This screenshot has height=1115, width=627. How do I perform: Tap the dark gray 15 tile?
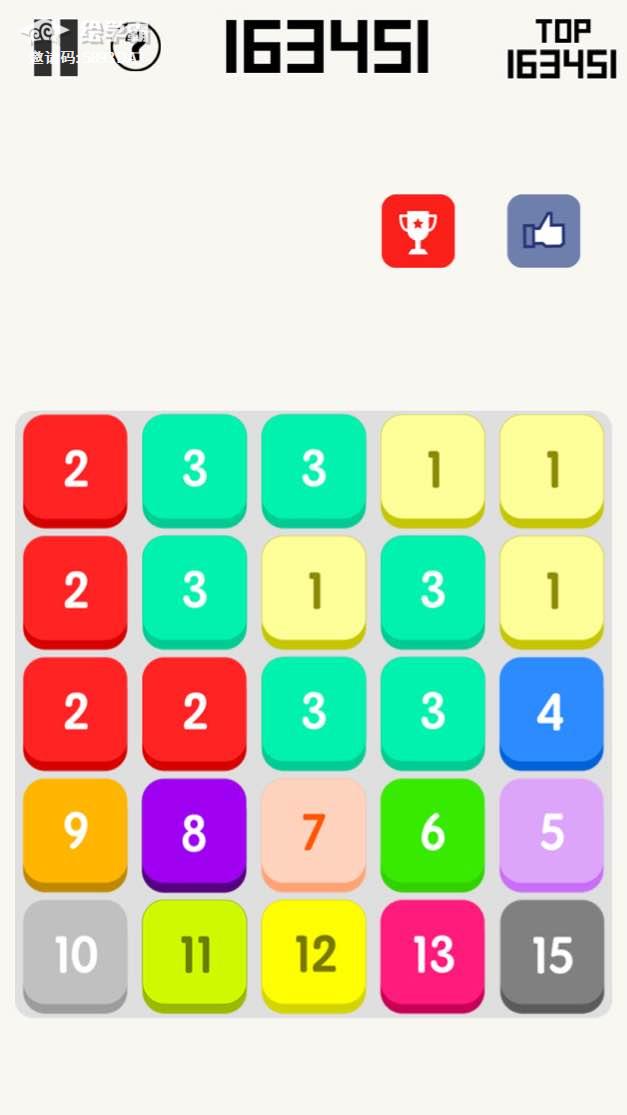click(x=551, y=954)
